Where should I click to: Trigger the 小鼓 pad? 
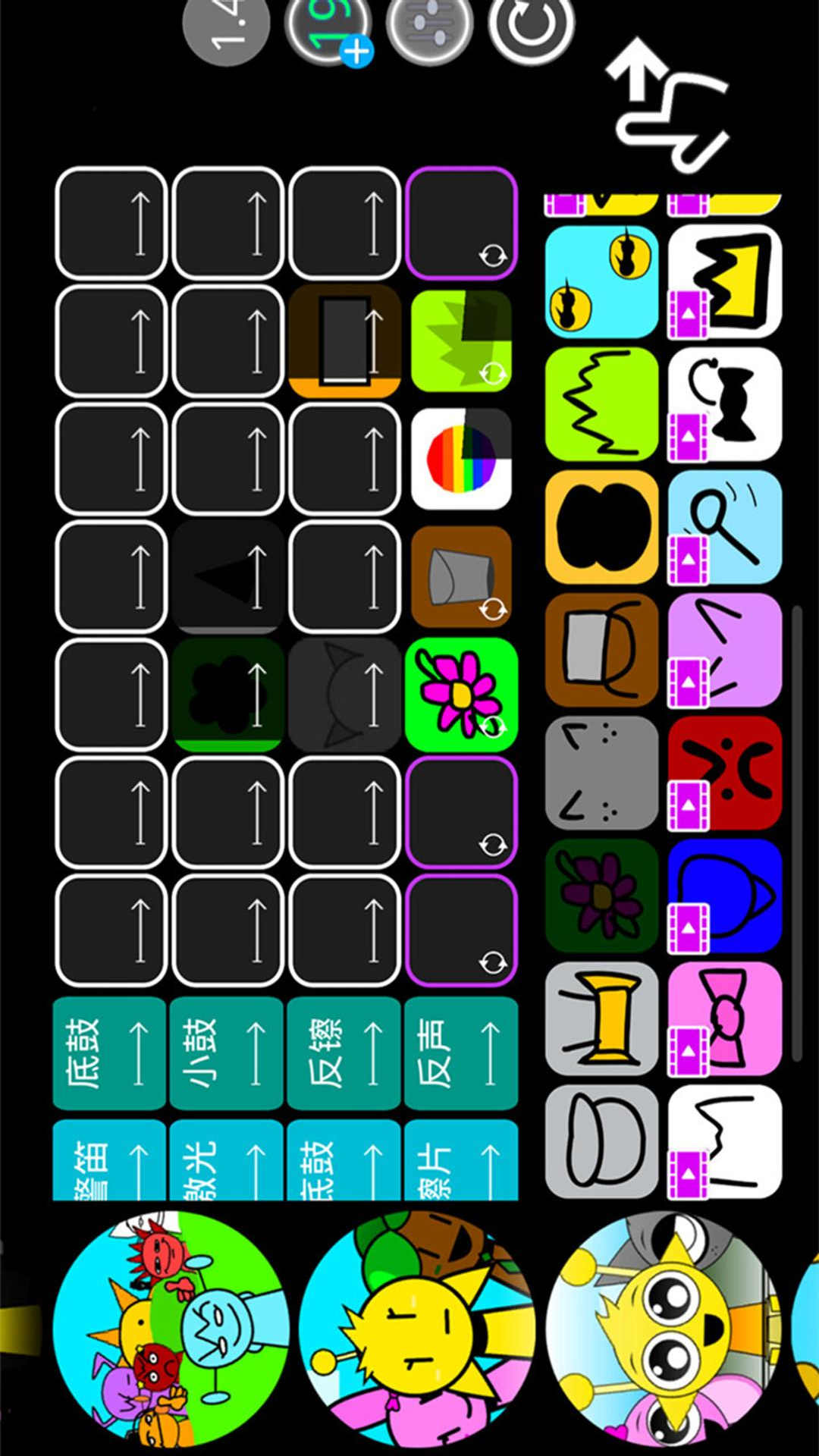pos(227,1053)
